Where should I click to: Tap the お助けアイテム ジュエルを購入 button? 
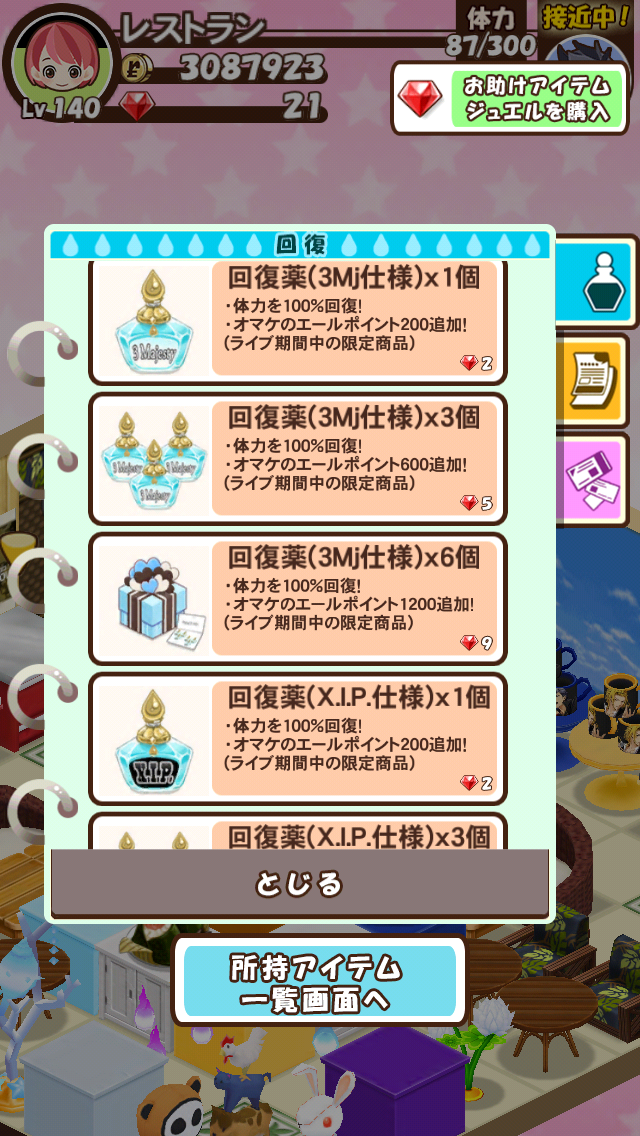512,98
